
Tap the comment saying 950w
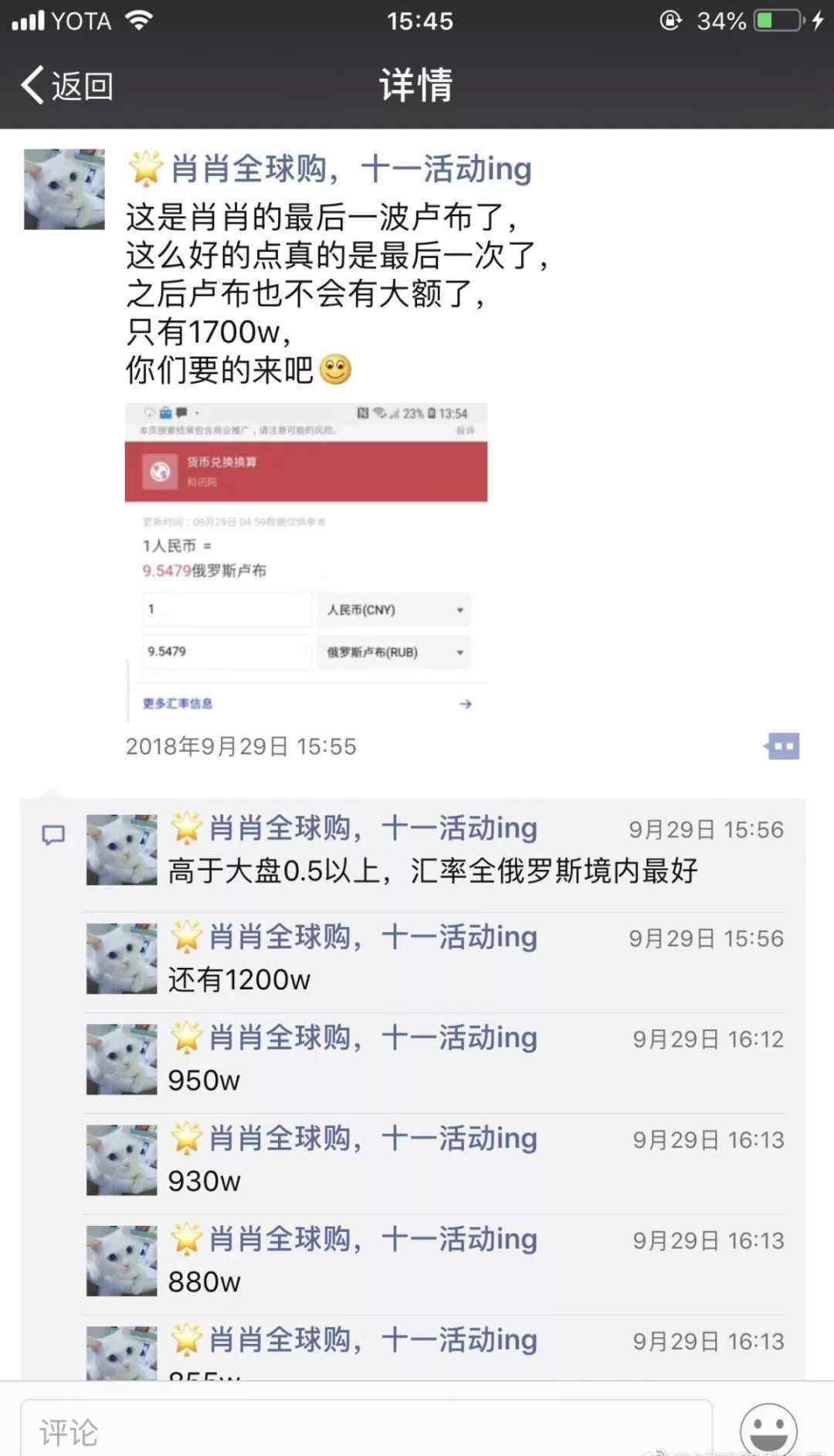pyautogui.click(x=204, y=1081)
